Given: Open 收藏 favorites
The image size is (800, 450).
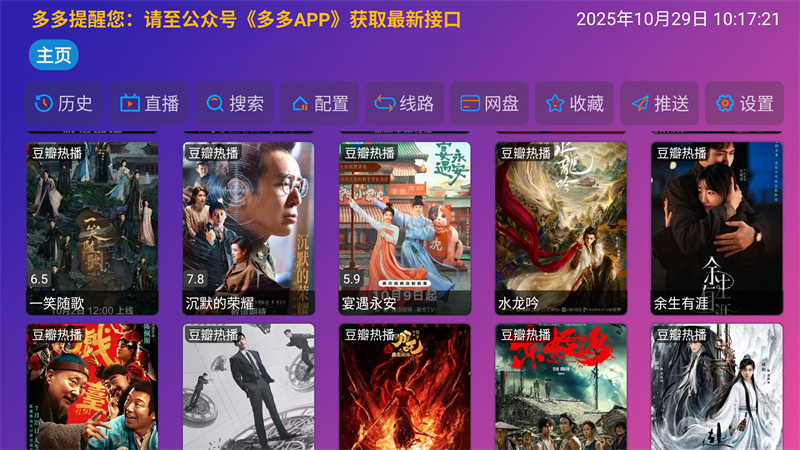Looking at the screenshot, I should click(x=575, y=103).
